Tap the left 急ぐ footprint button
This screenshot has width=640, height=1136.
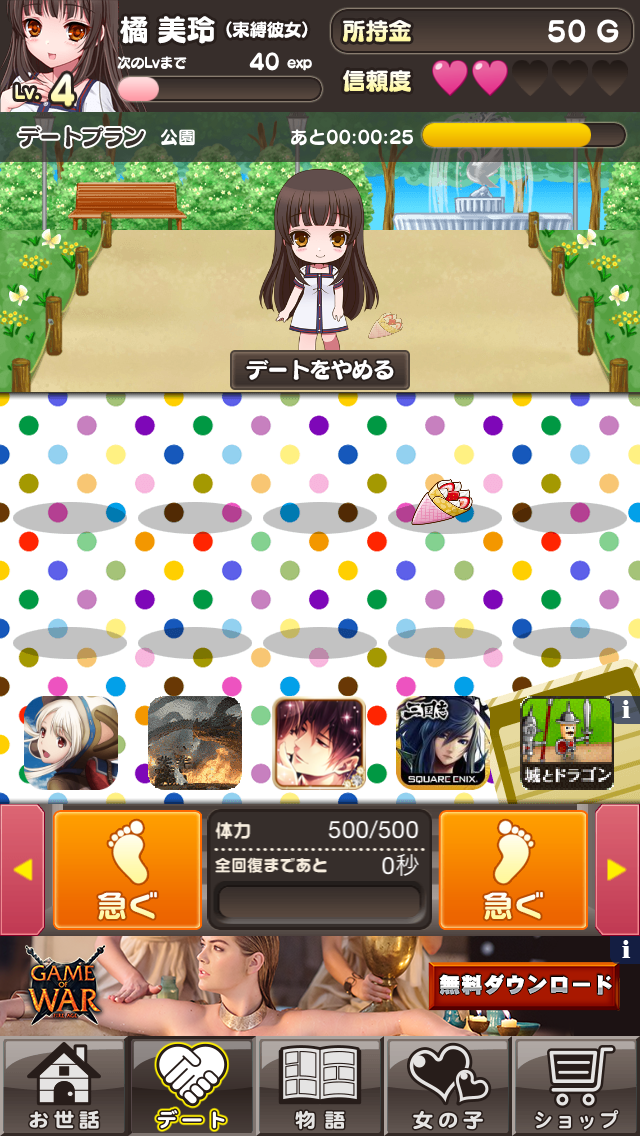pos(127,870)
